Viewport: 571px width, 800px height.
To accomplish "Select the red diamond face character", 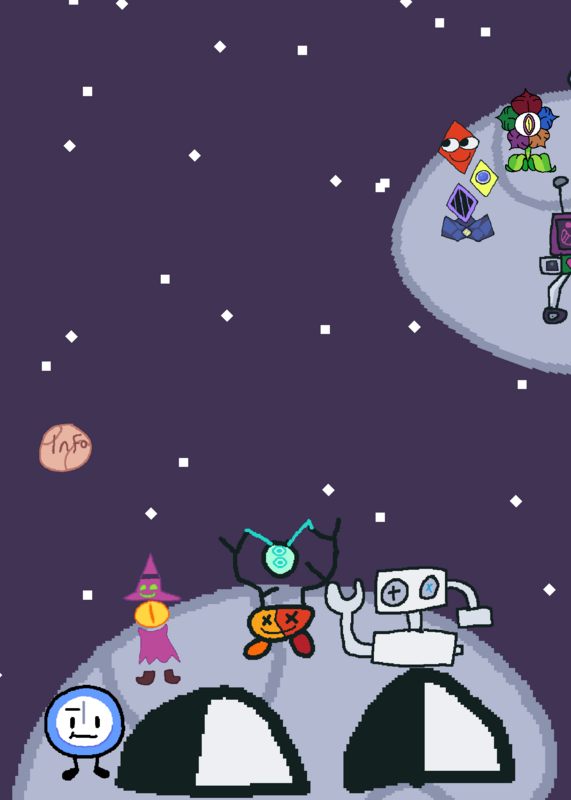I will coord(458,146).
